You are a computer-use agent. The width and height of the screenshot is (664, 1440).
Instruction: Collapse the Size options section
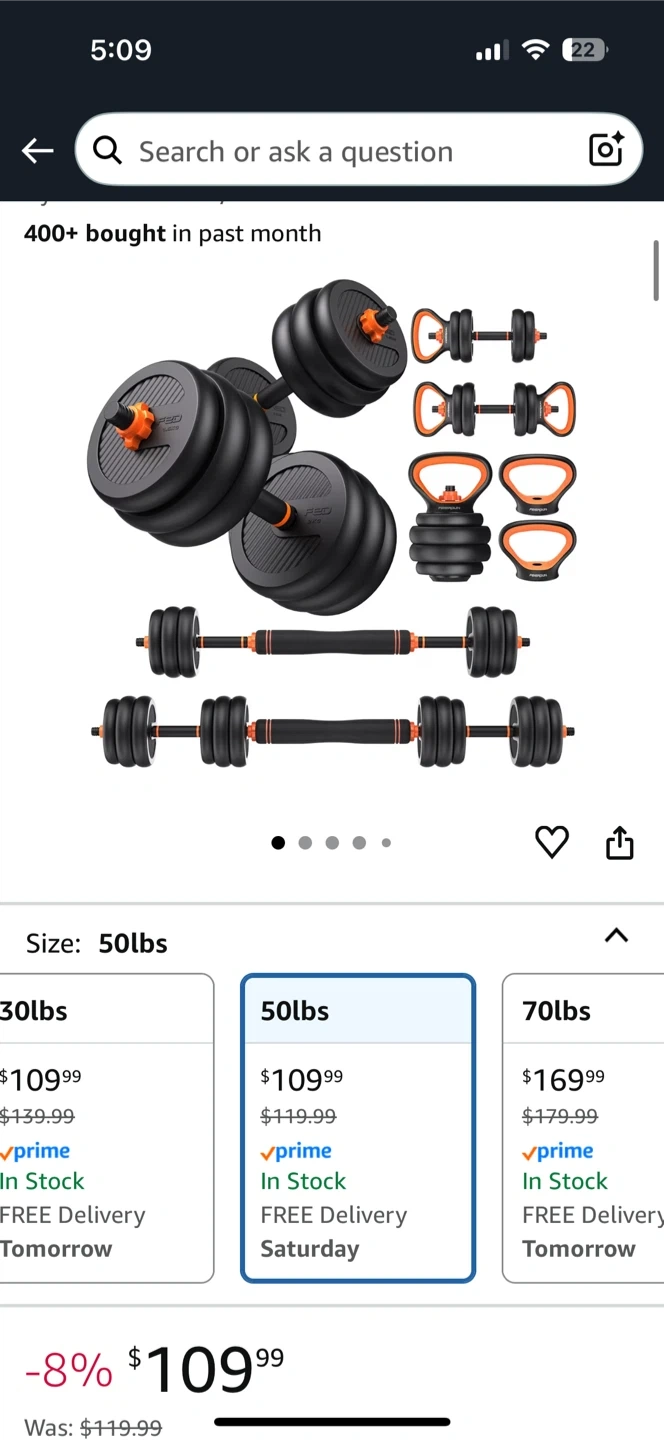click(616, 936)
